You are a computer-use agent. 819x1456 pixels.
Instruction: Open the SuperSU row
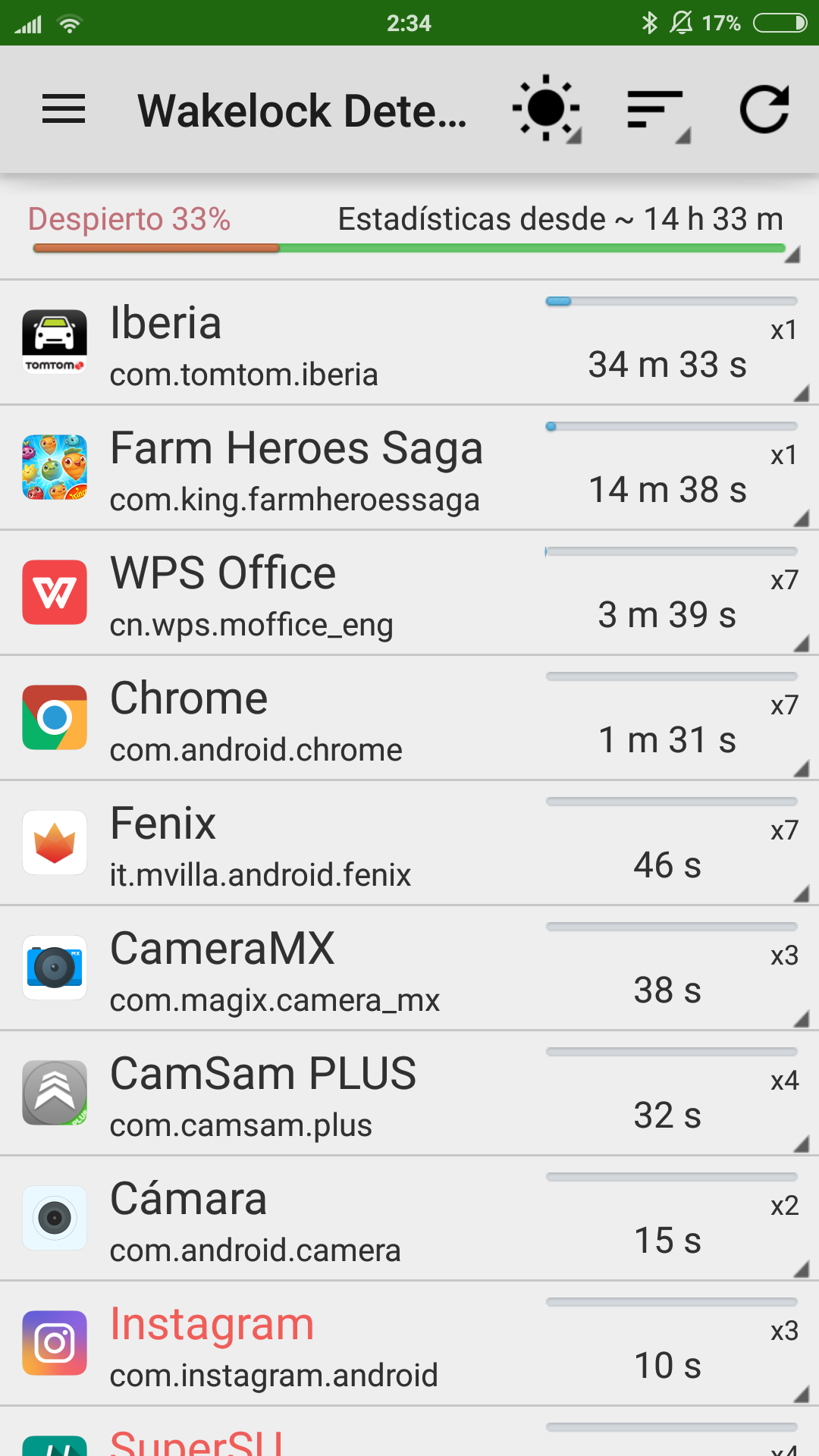pyautogui.click(x=409, y=1437)
